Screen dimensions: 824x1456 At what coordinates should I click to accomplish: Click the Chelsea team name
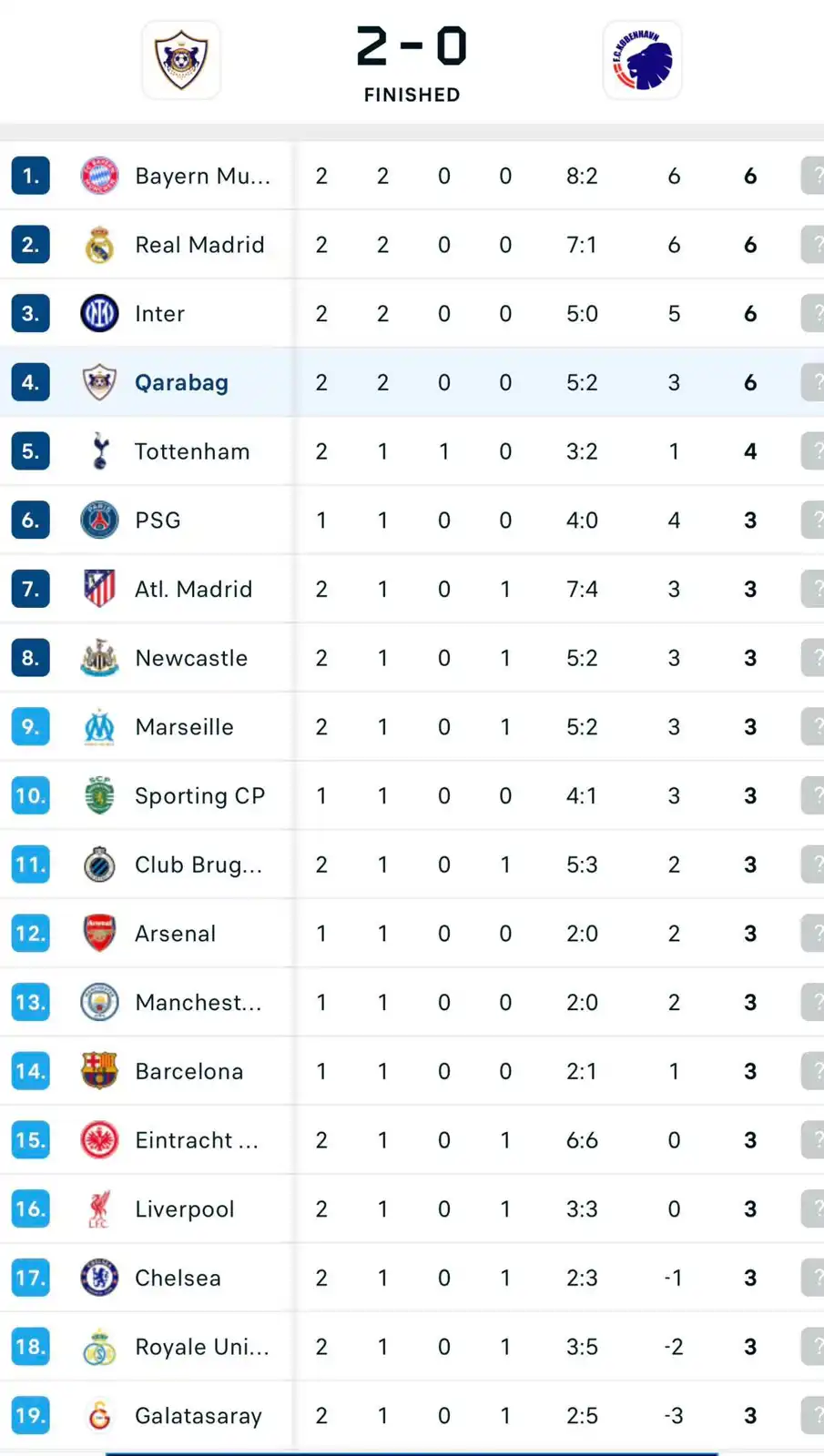pos(178,1278)
